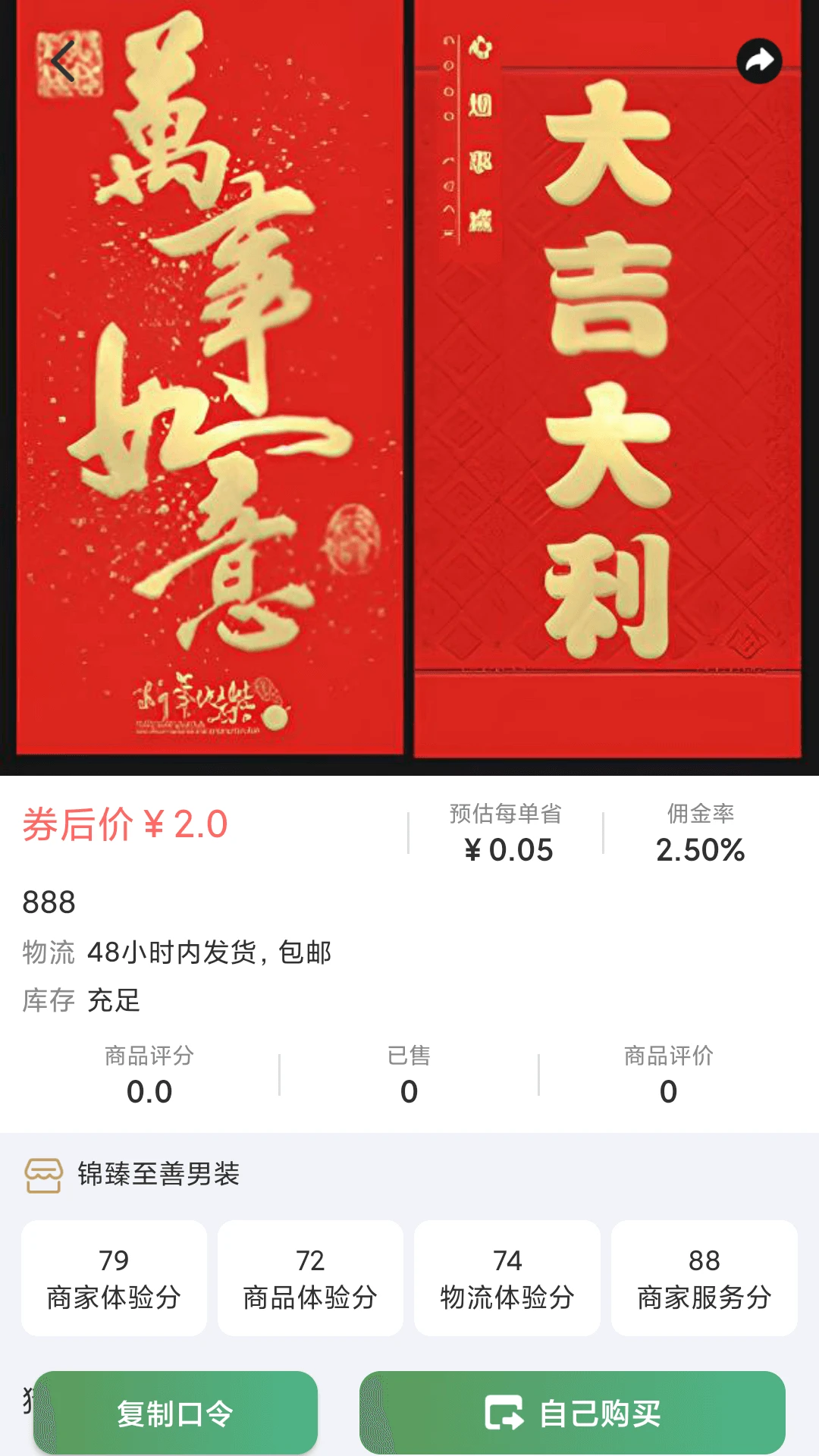Tap the share icon at top right
Image resolution: width=819 pixels, height=1456 pixels.
pos(759,61)
